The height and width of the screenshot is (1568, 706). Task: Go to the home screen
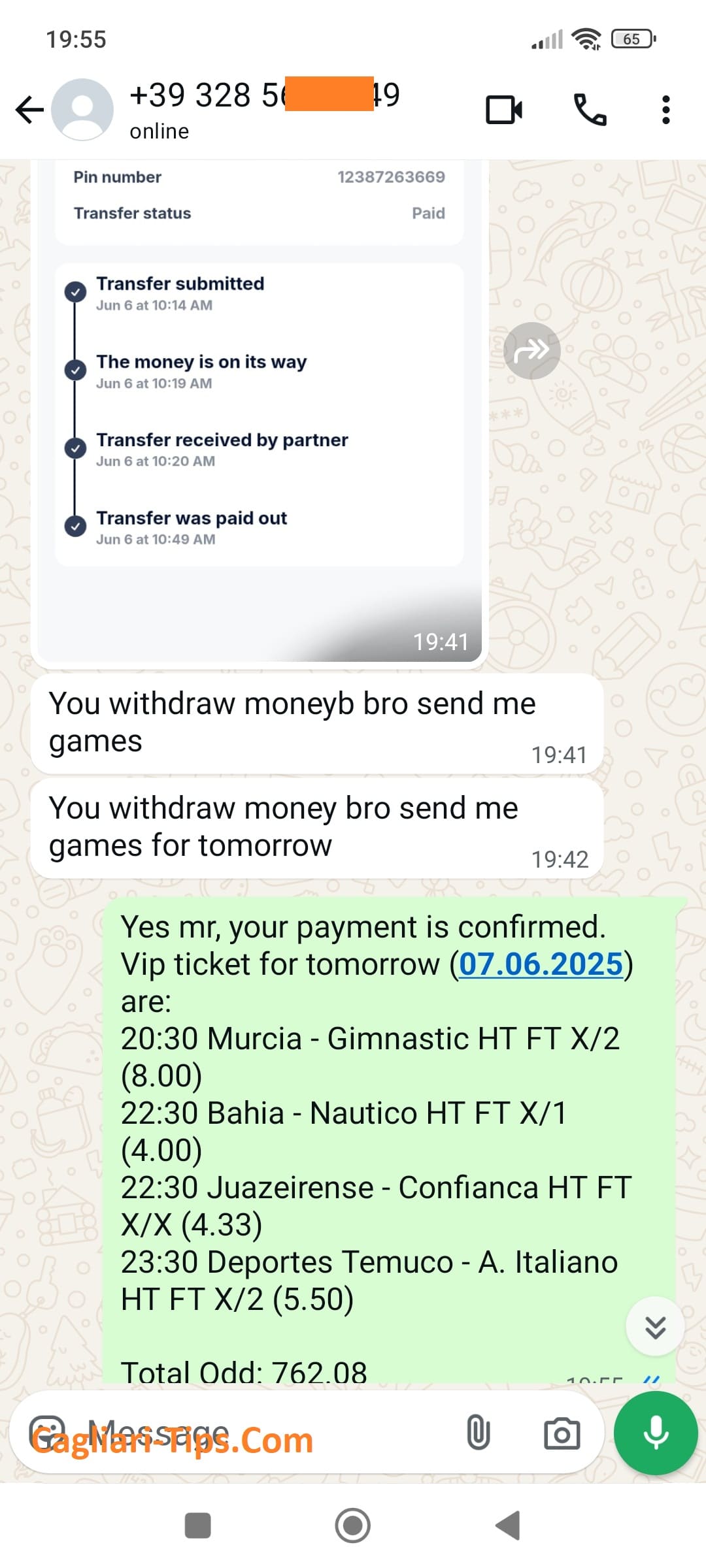click(x=353, y=1526)
